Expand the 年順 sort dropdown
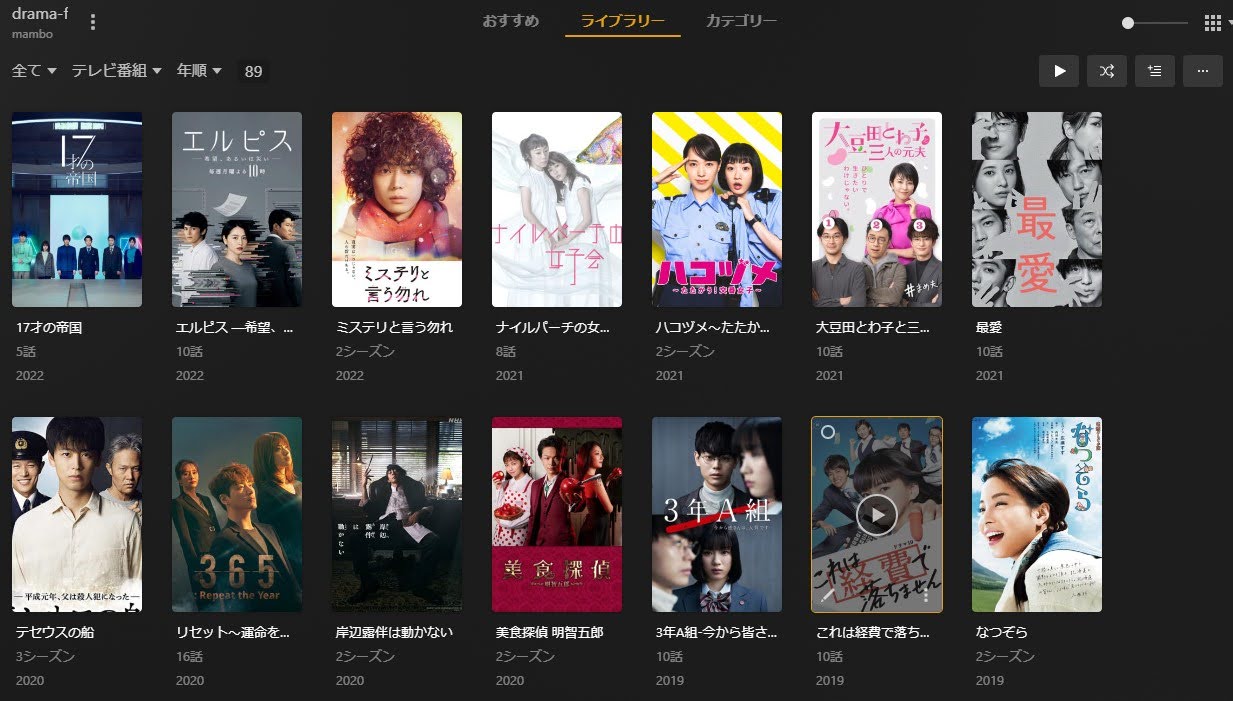 click(199, 71)
